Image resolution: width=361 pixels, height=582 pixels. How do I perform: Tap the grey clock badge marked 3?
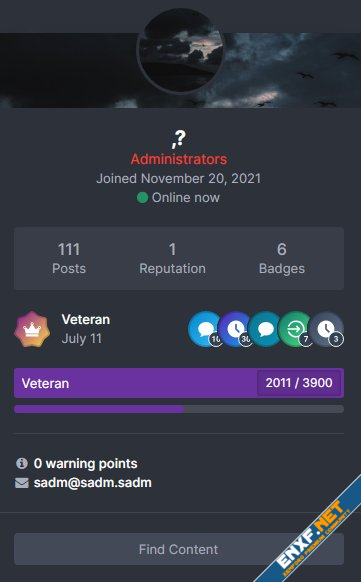click(326, 329)
